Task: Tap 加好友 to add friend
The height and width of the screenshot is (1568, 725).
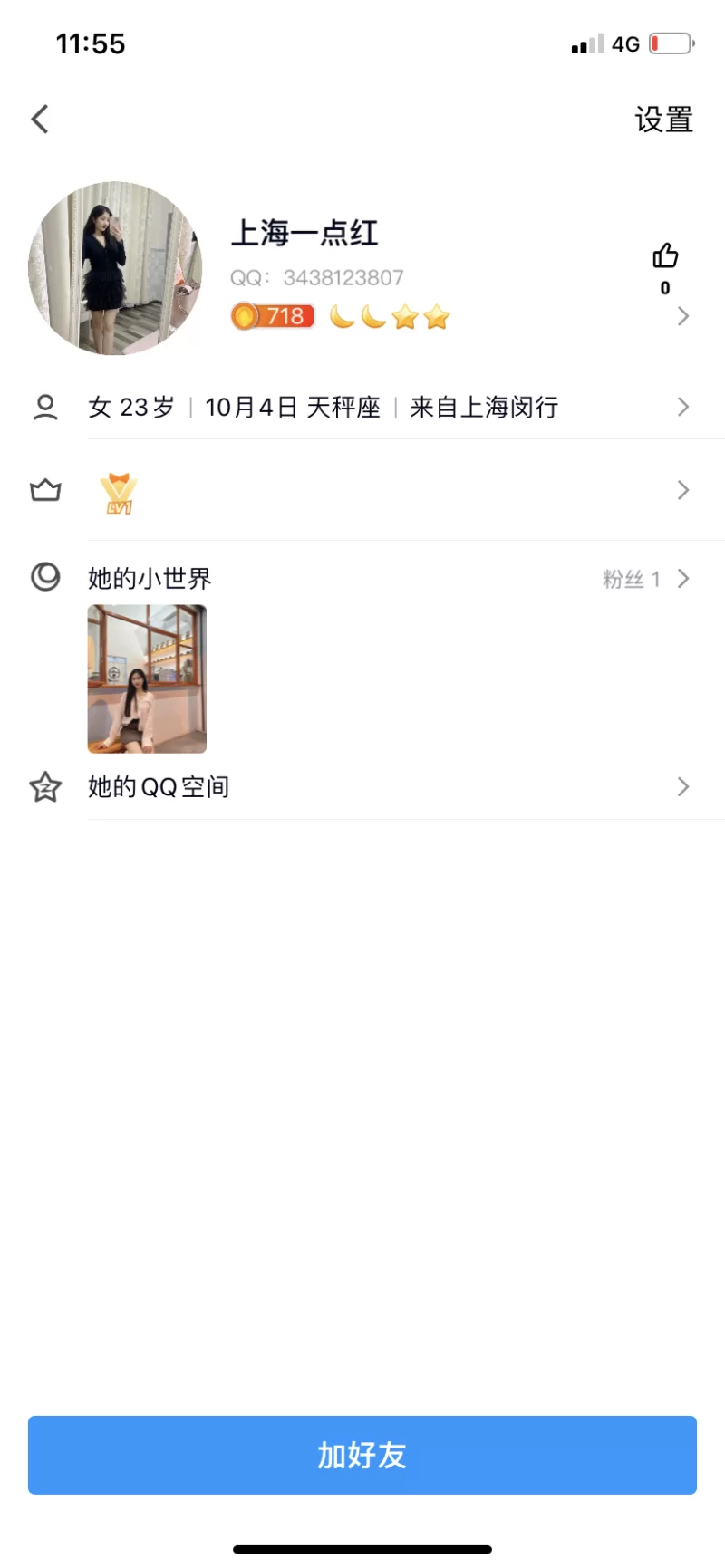Action: point(362,1455)
